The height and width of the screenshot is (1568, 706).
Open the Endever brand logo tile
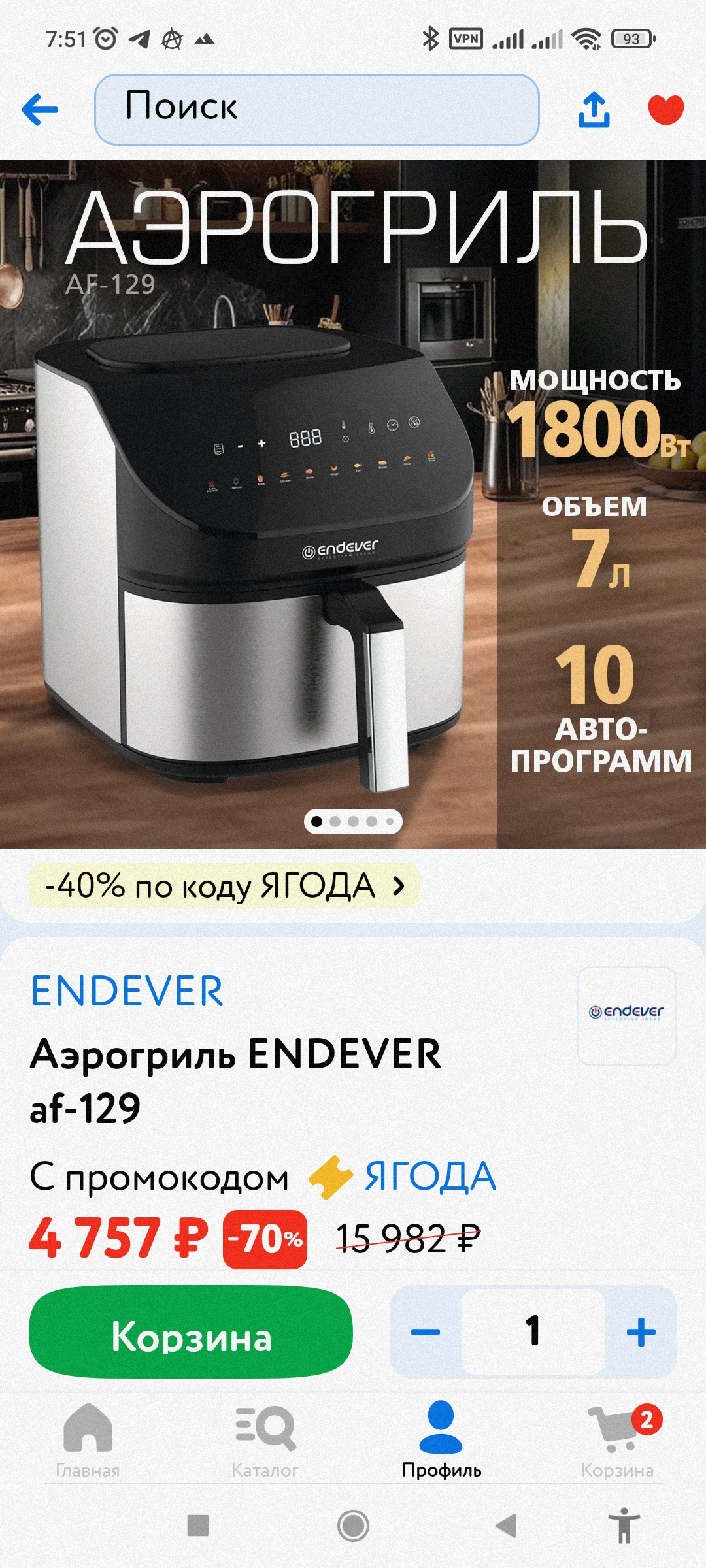click(626, 1015)
